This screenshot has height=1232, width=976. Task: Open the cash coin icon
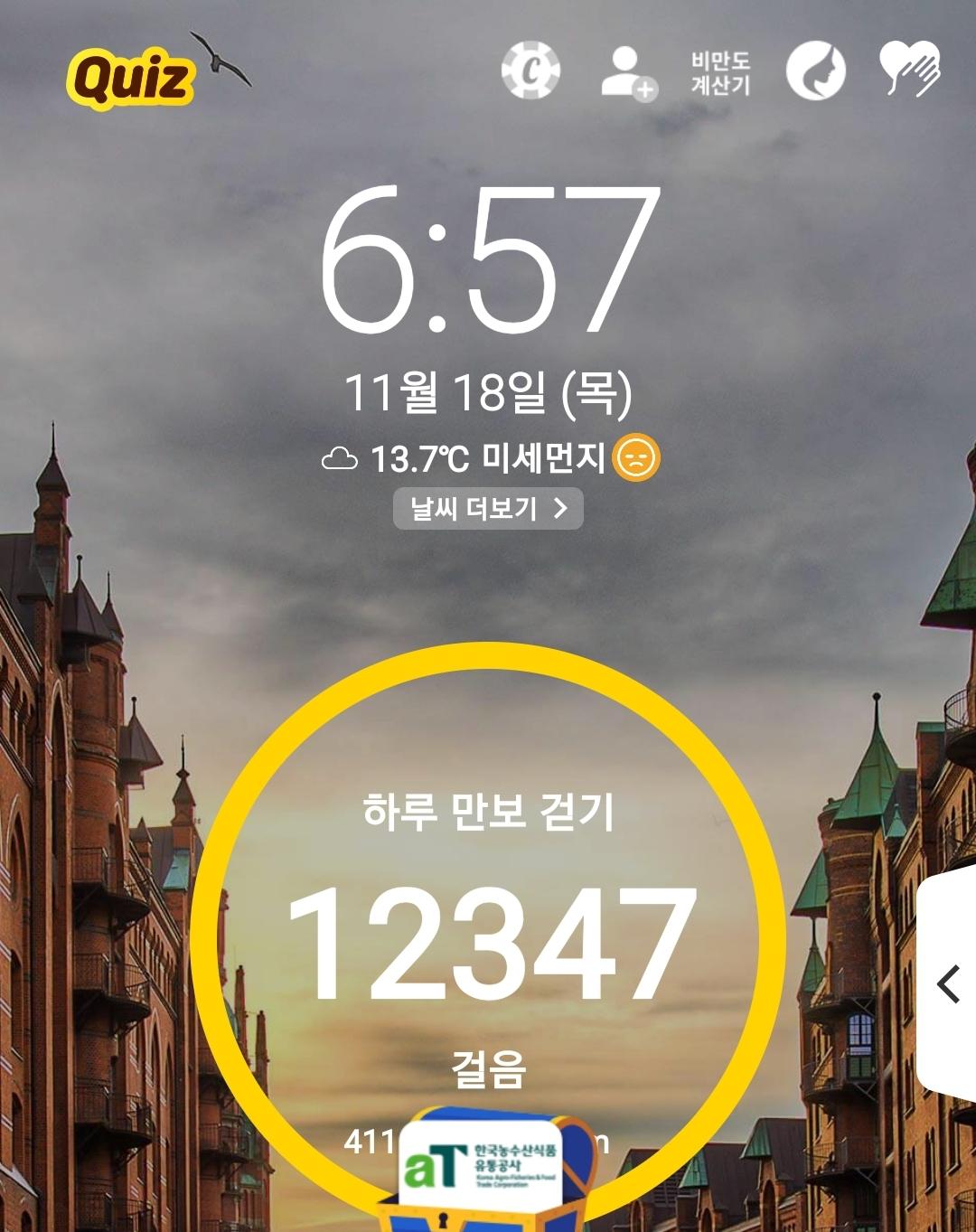530,71
